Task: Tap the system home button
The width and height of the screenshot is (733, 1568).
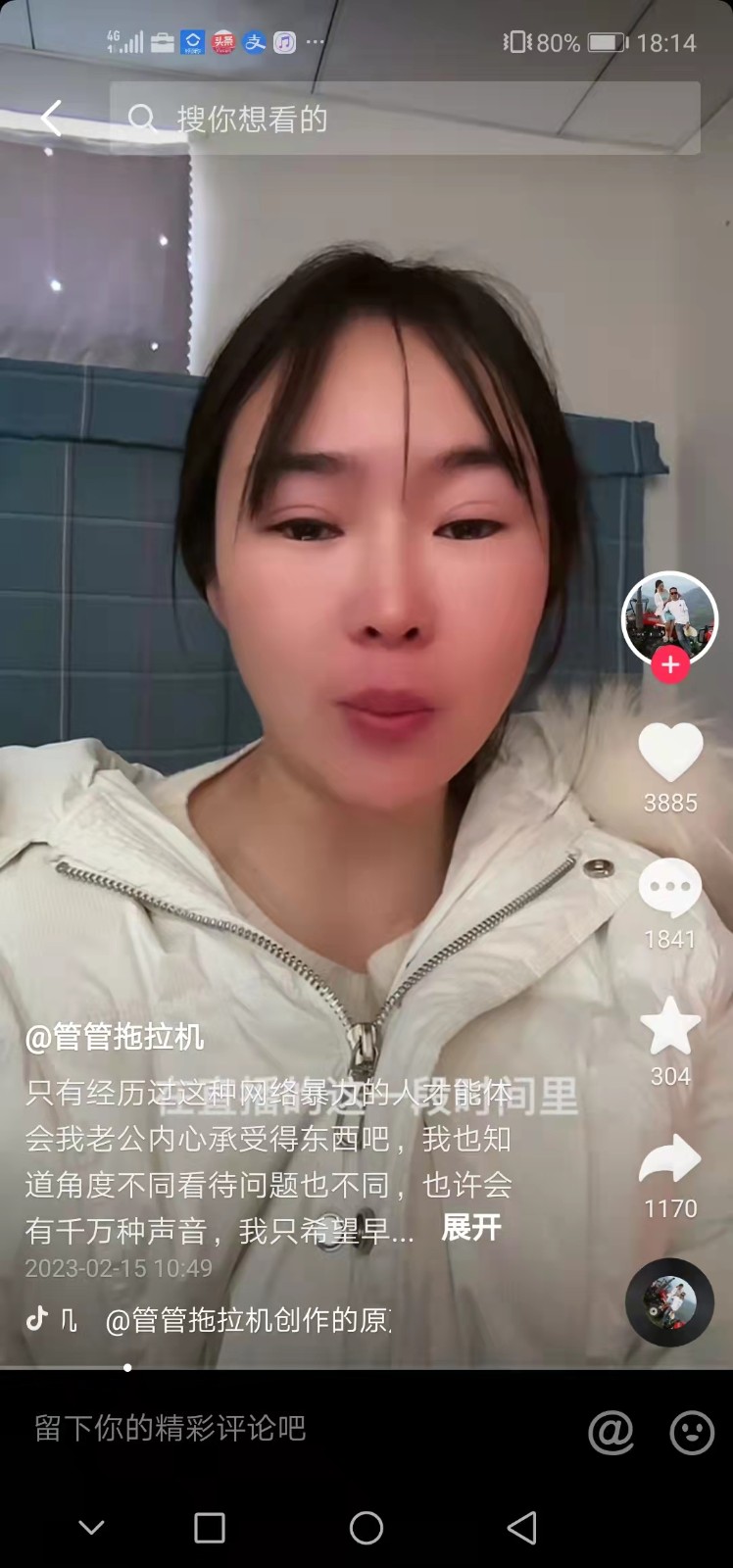Action: (x=366, y=1528)
